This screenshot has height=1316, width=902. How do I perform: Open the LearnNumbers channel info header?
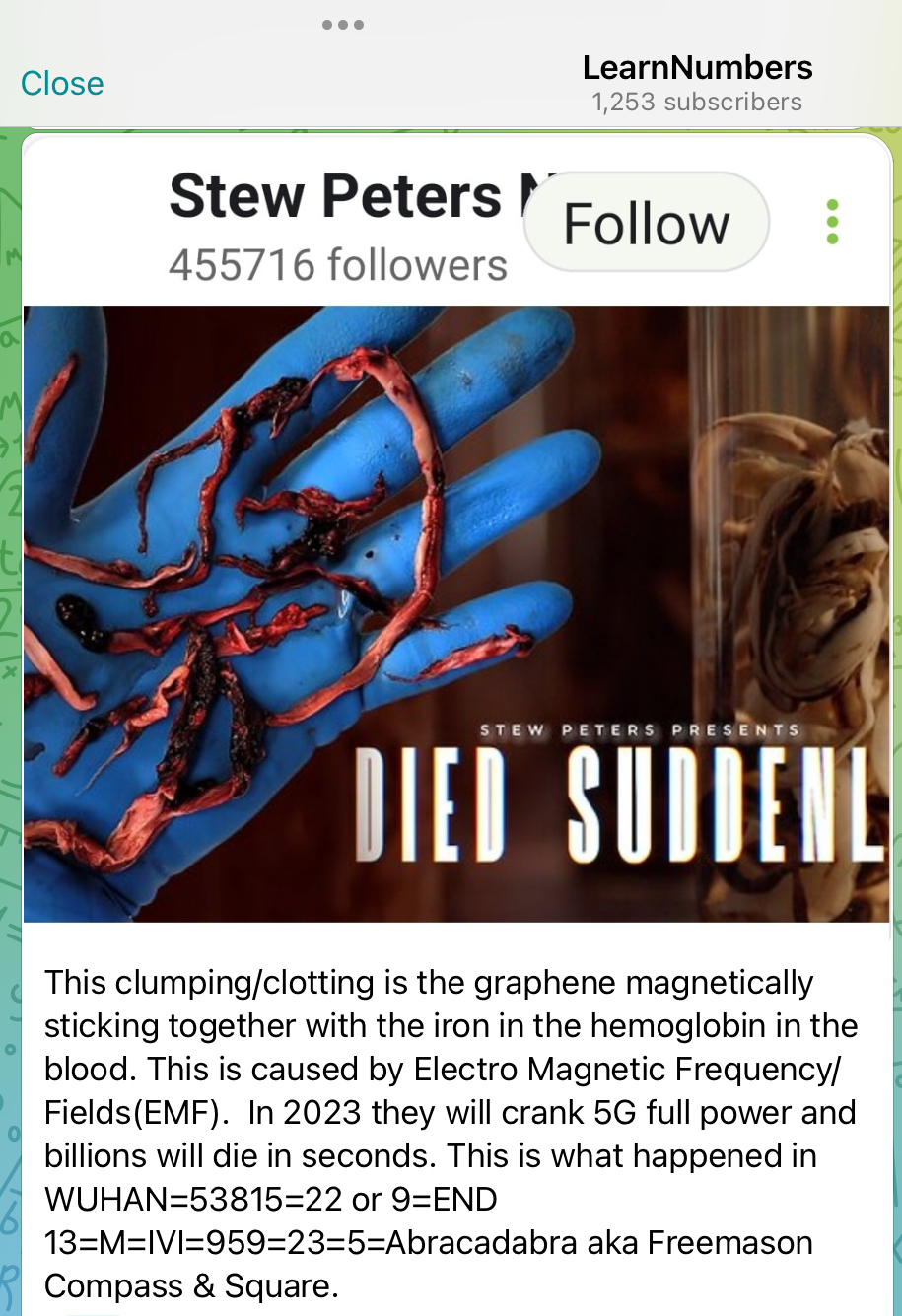697,83
